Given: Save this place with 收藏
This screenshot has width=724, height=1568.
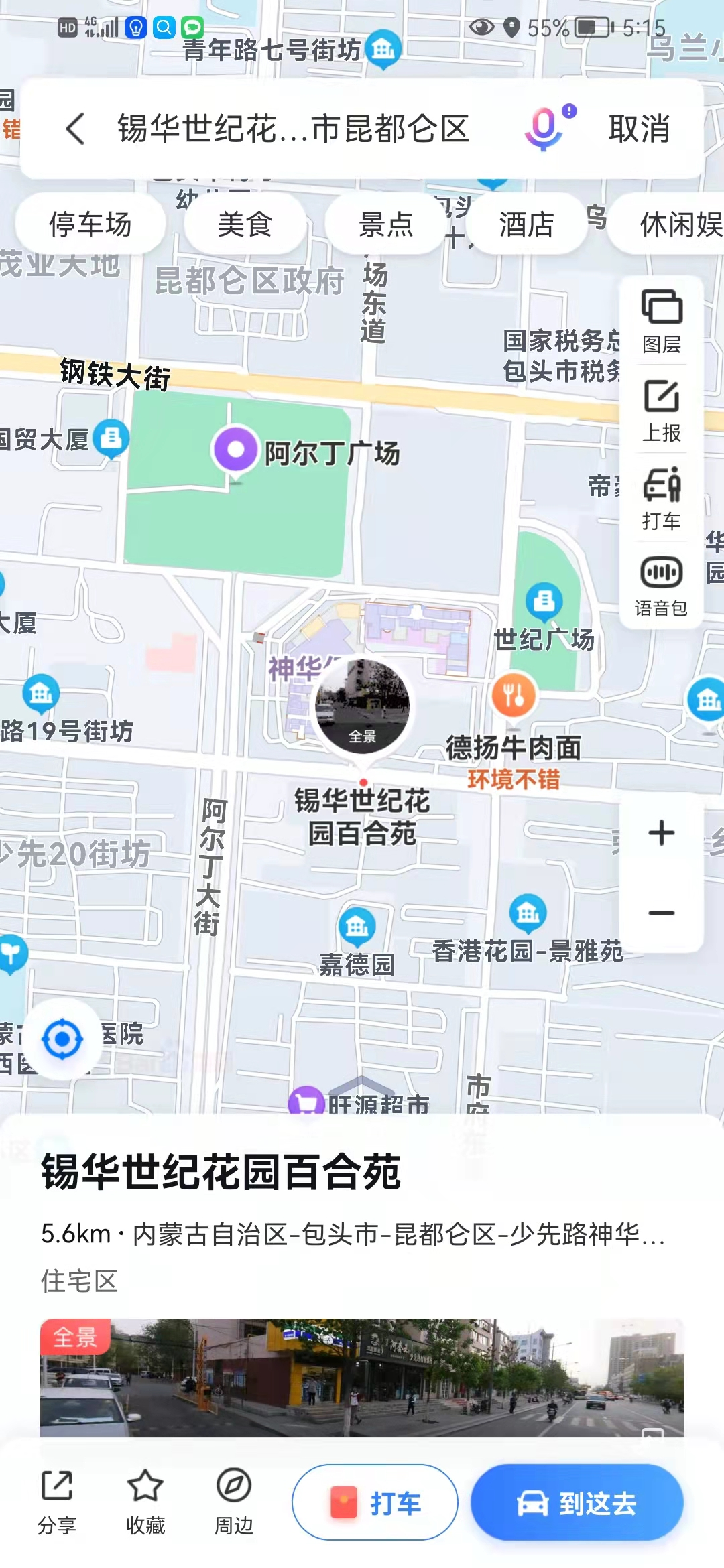Looking at the screenshot, I should [x=145, y=1502].
